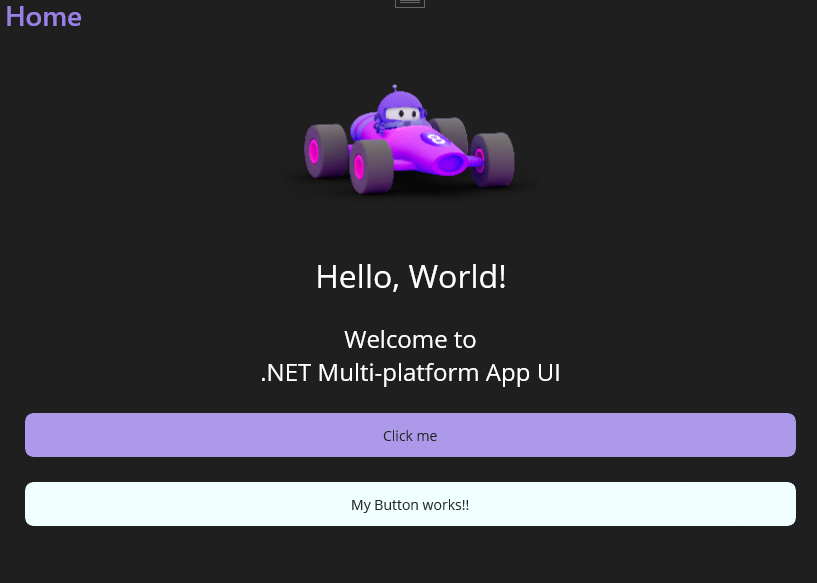Tap the Click me button
The height and width of the screenshot is (583, 817).
(x=410, y=436)
